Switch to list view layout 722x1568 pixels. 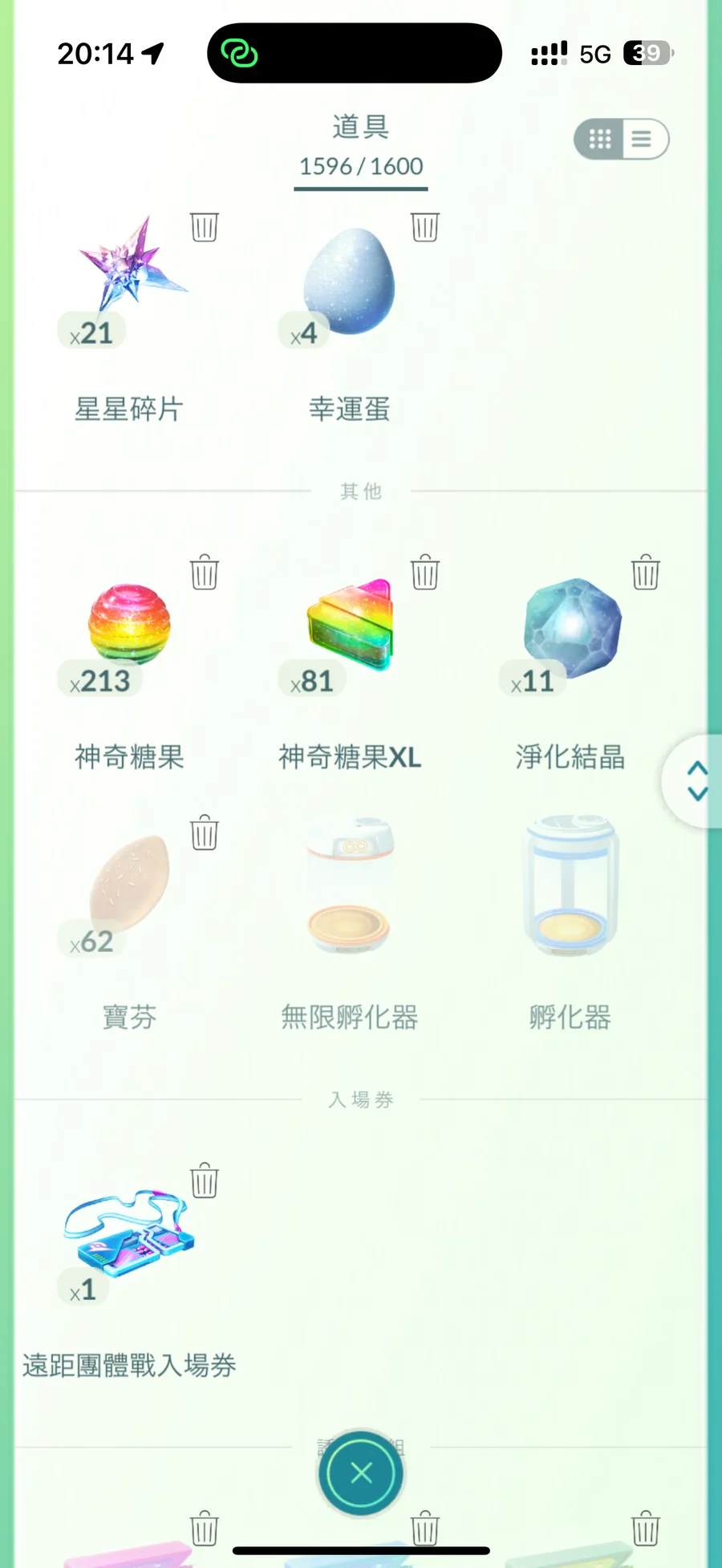point(642,140)
